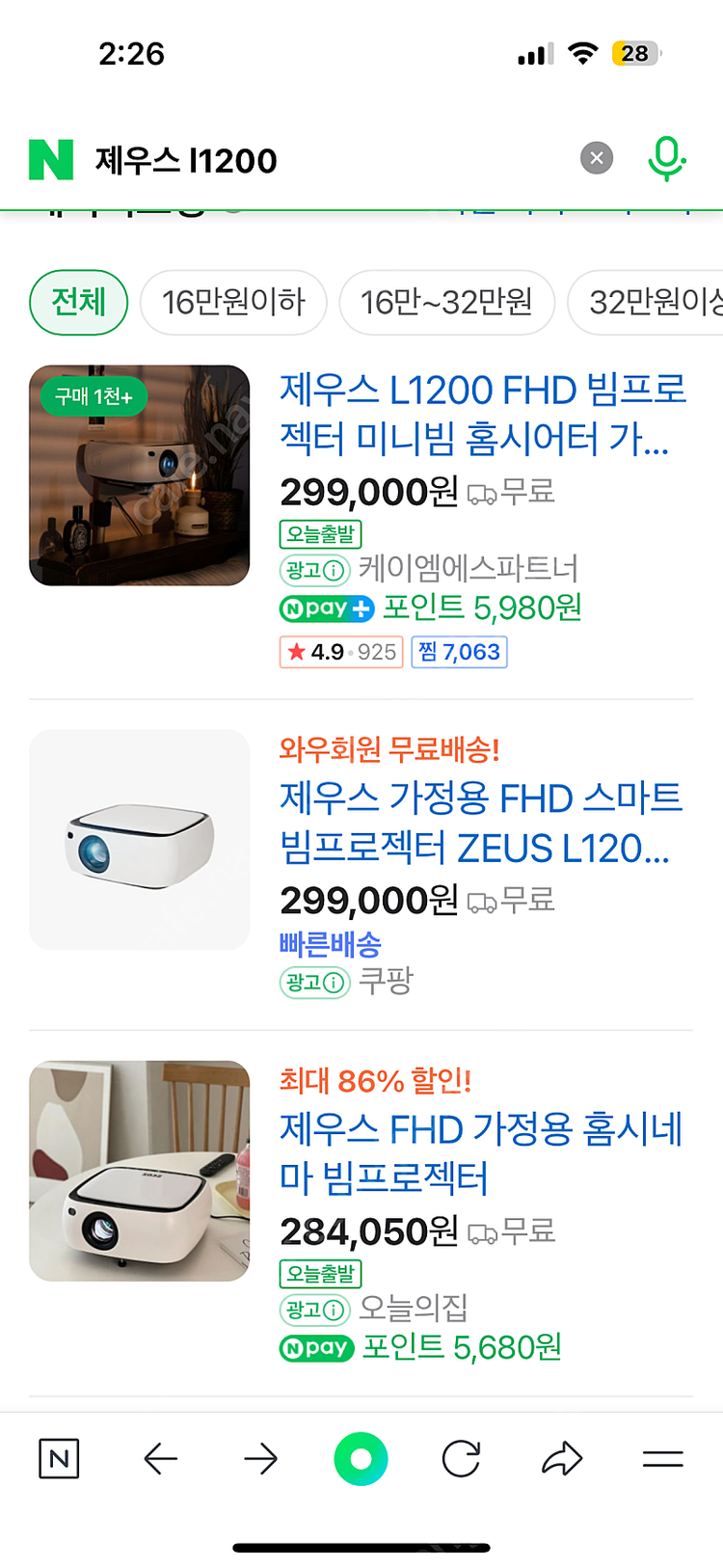Clear the search query using the X icon

(x=596, y=157)
